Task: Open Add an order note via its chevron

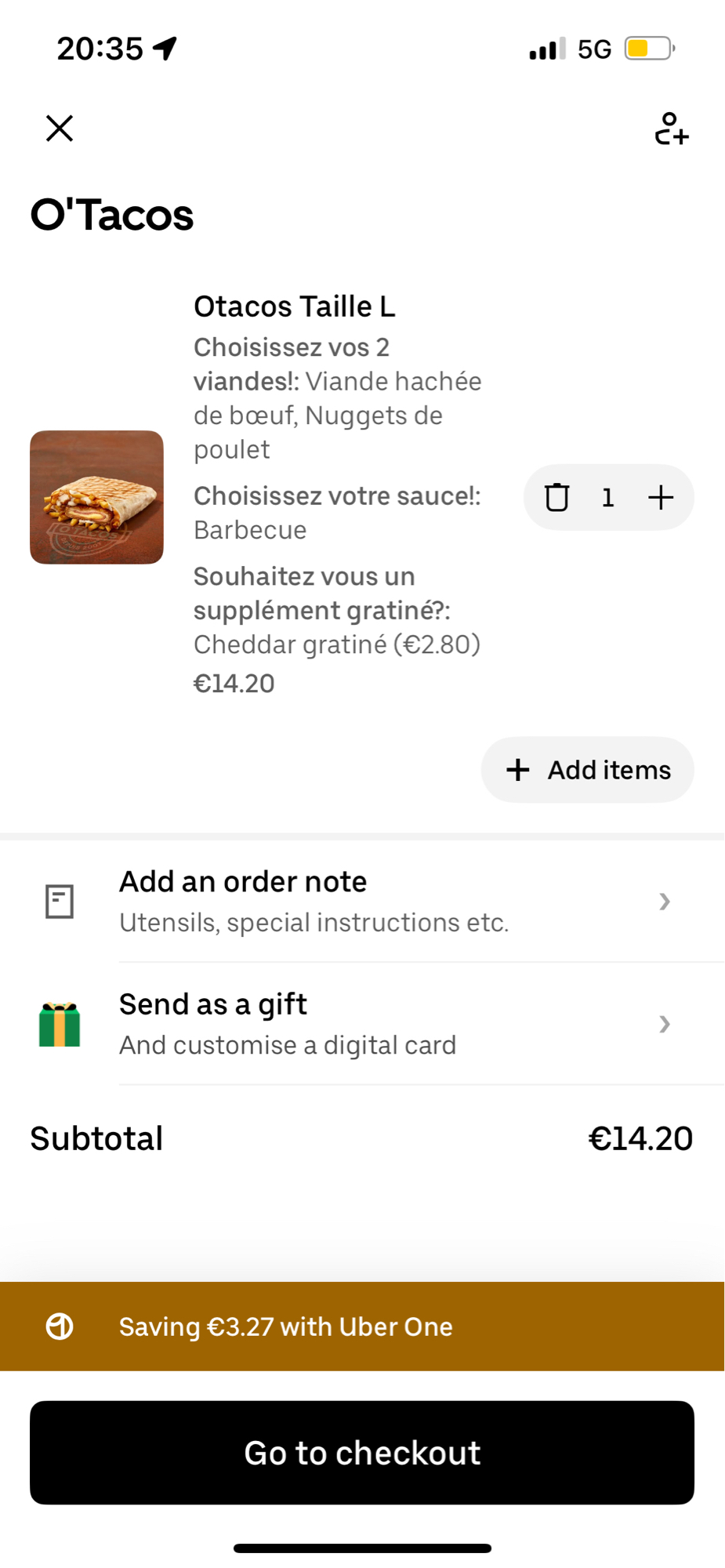Action: point(664,902)
